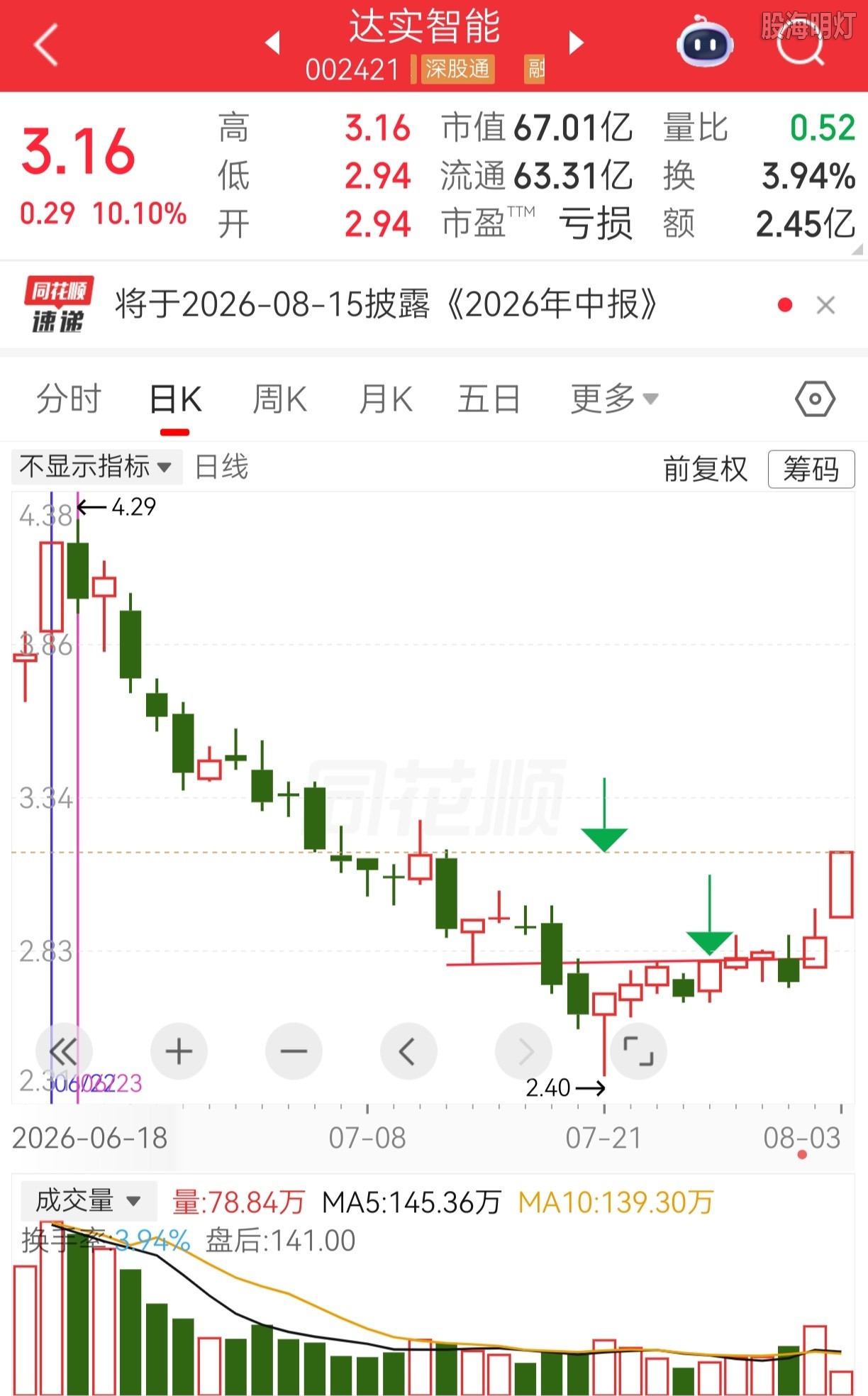Expand the 更多 chart period dropdown
Viewport: 868px width, 1396px height.
(615, 399)
